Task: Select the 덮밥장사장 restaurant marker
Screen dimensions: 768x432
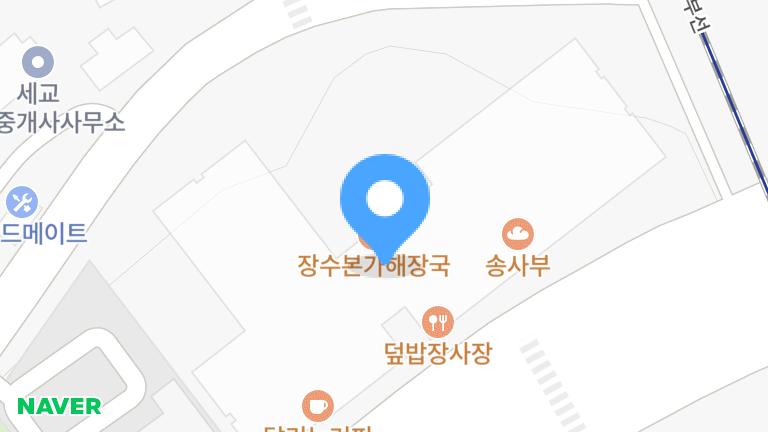Action: pos(438,322)
